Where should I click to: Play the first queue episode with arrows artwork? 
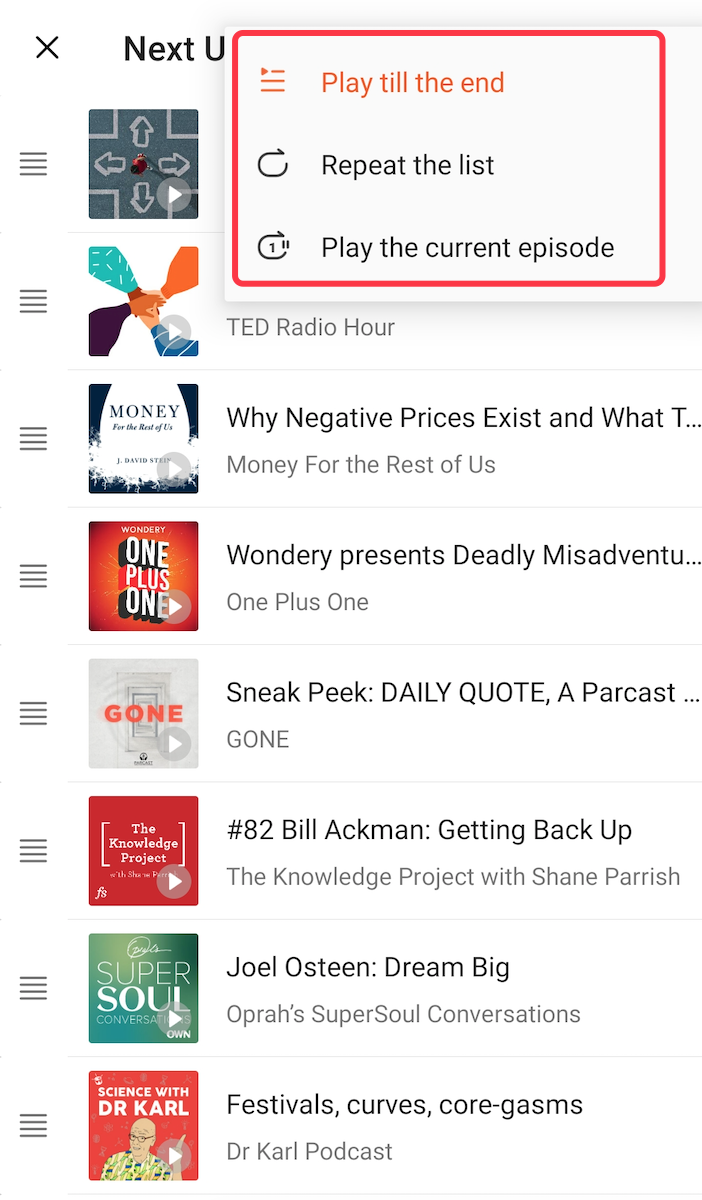(x=144, y=164)
